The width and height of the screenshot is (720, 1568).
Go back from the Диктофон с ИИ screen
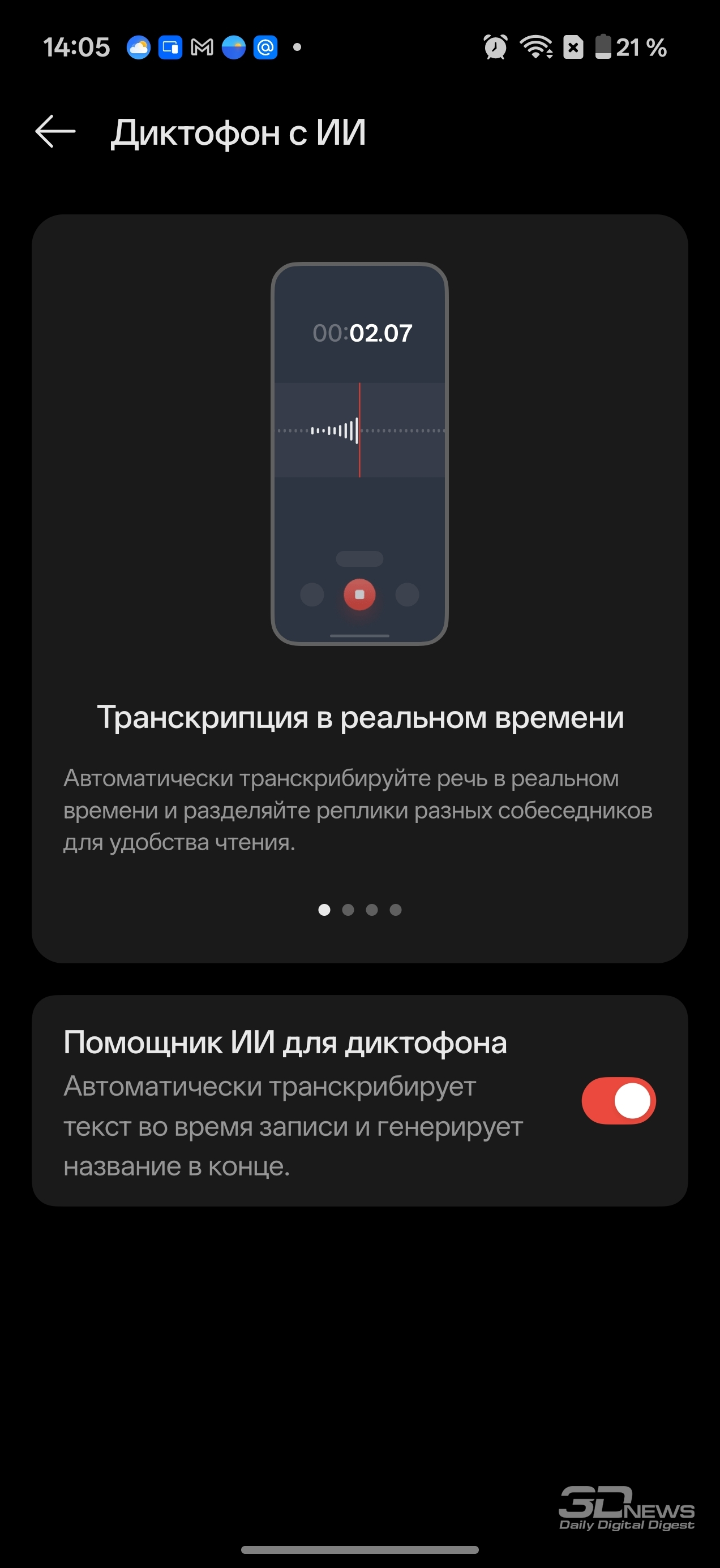pos(55,131)
